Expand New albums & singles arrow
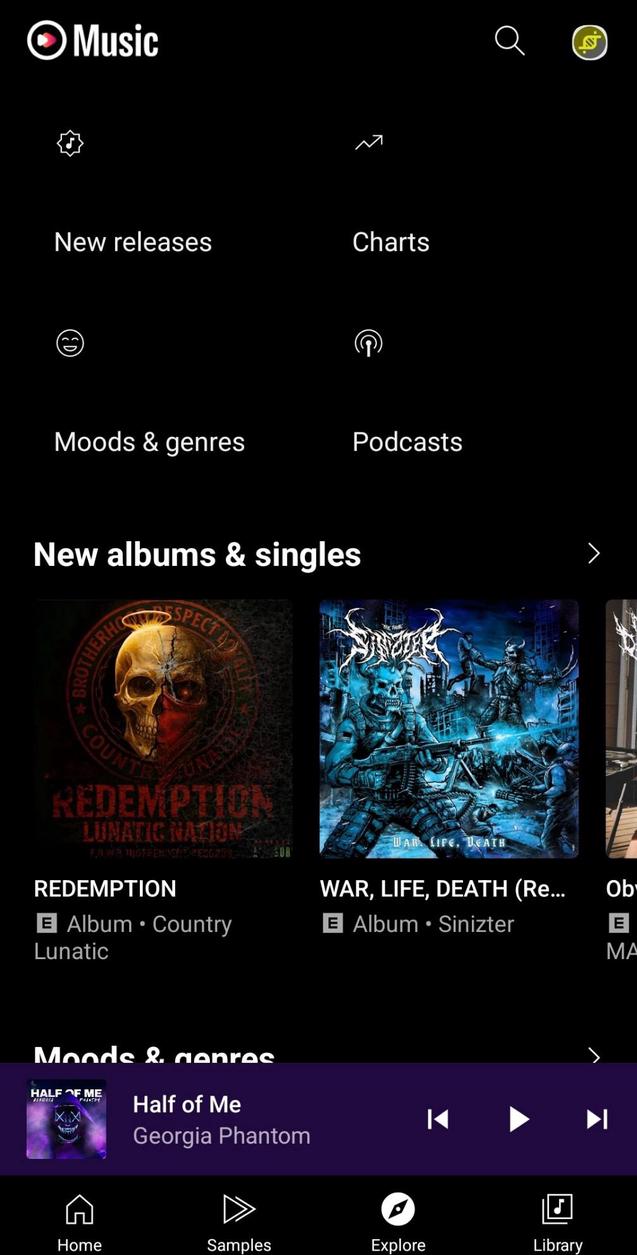The height and width of the screenshot is (1255, 637). click(x=593, y=553)
